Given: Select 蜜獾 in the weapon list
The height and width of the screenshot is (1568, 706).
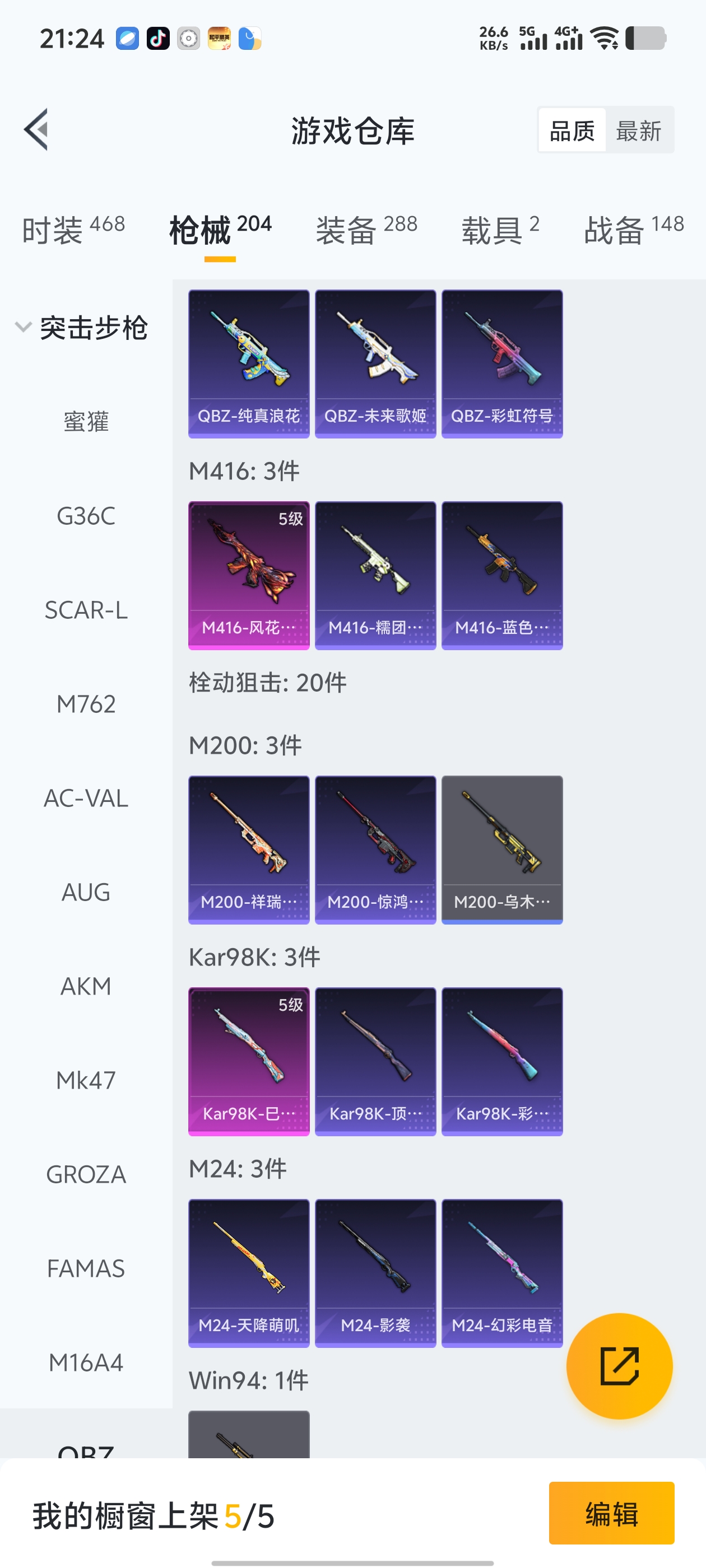Looking at the screenshot, I should [x=86, y=422].
